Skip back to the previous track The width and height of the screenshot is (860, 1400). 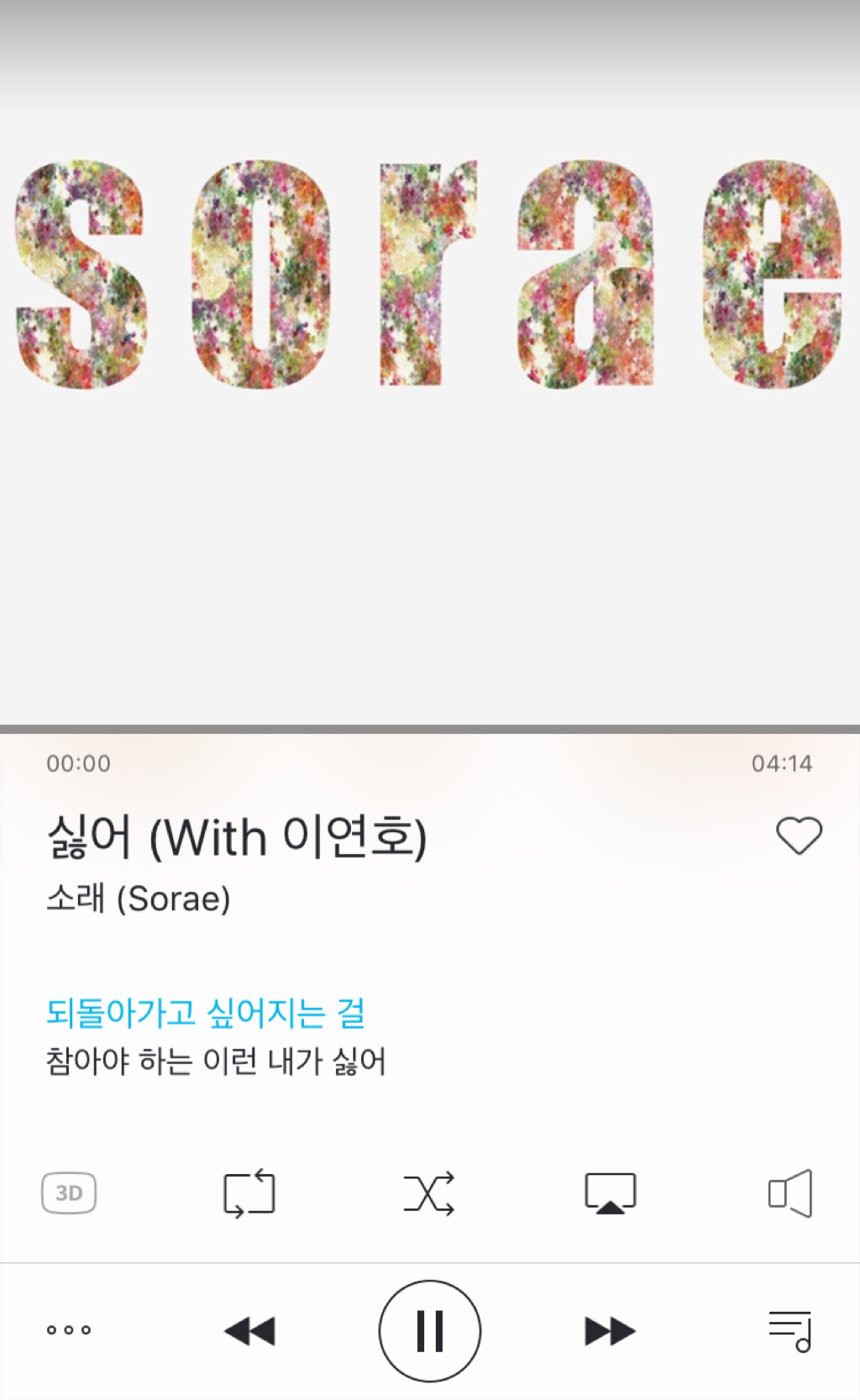click(x=249, y=1331)
